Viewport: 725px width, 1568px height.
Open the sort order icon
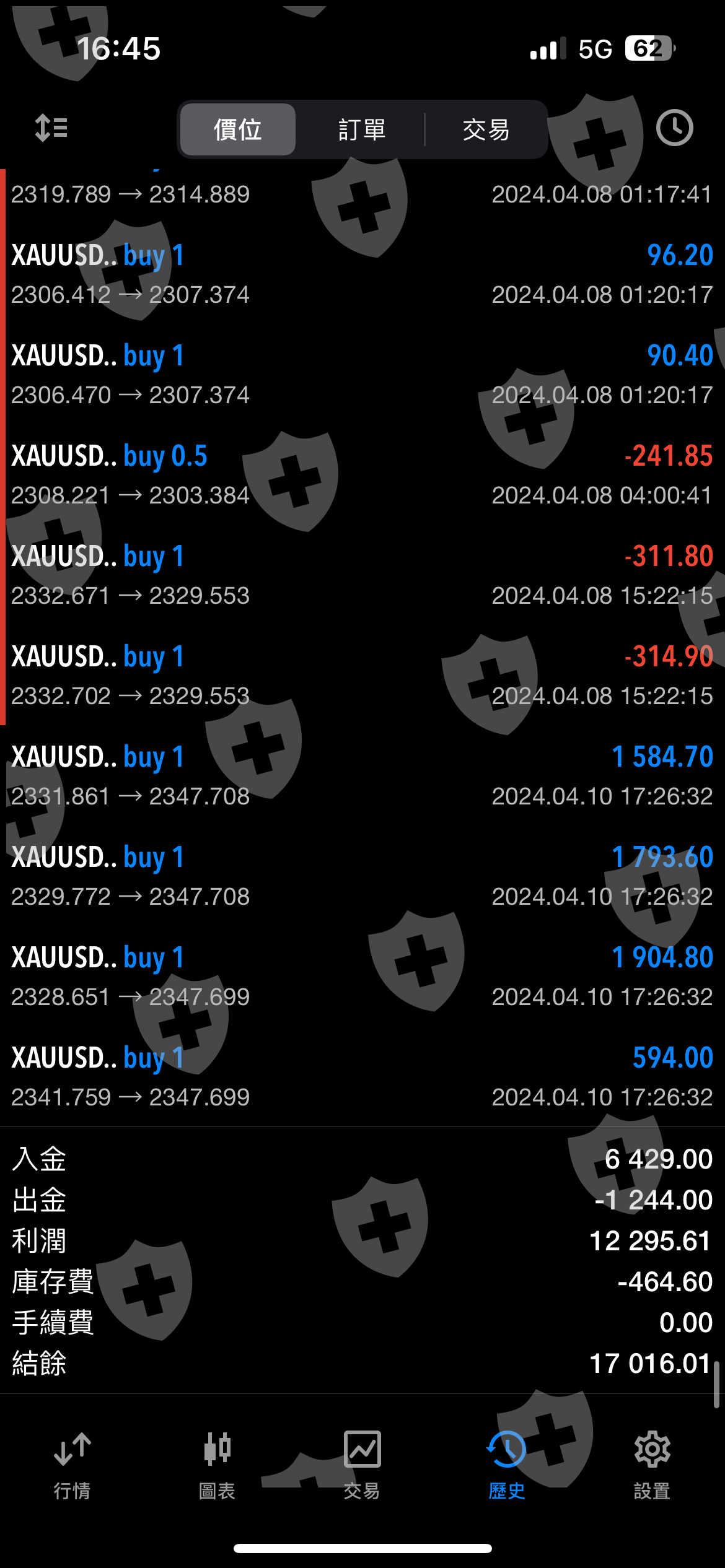coord(51,129)
